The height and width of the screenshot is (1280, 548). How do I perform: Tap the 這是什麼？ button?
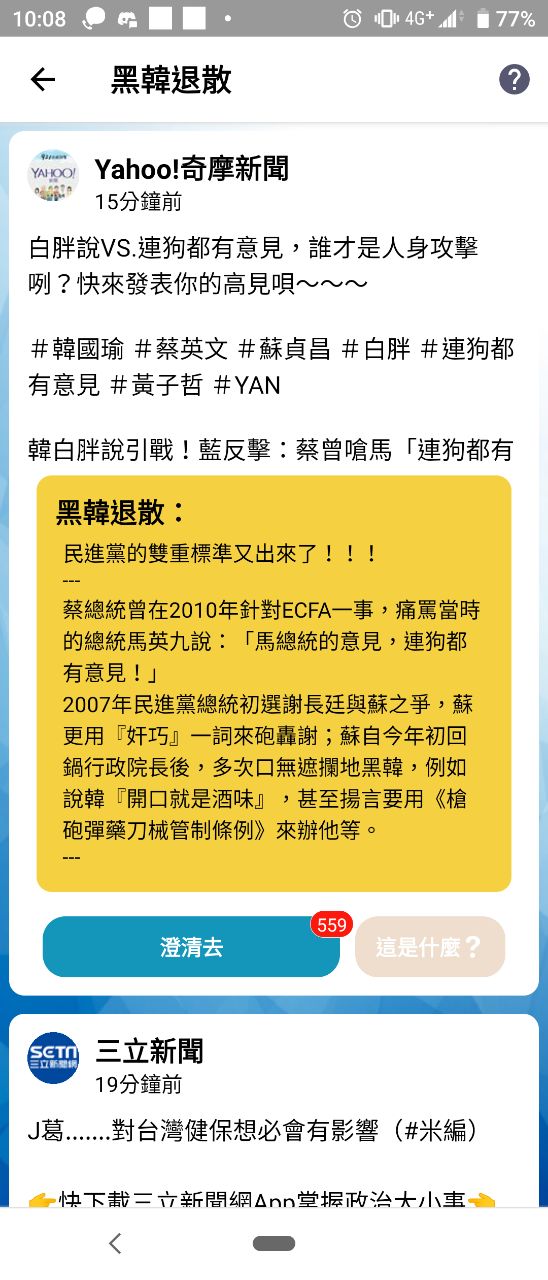(x=430, y=947)
